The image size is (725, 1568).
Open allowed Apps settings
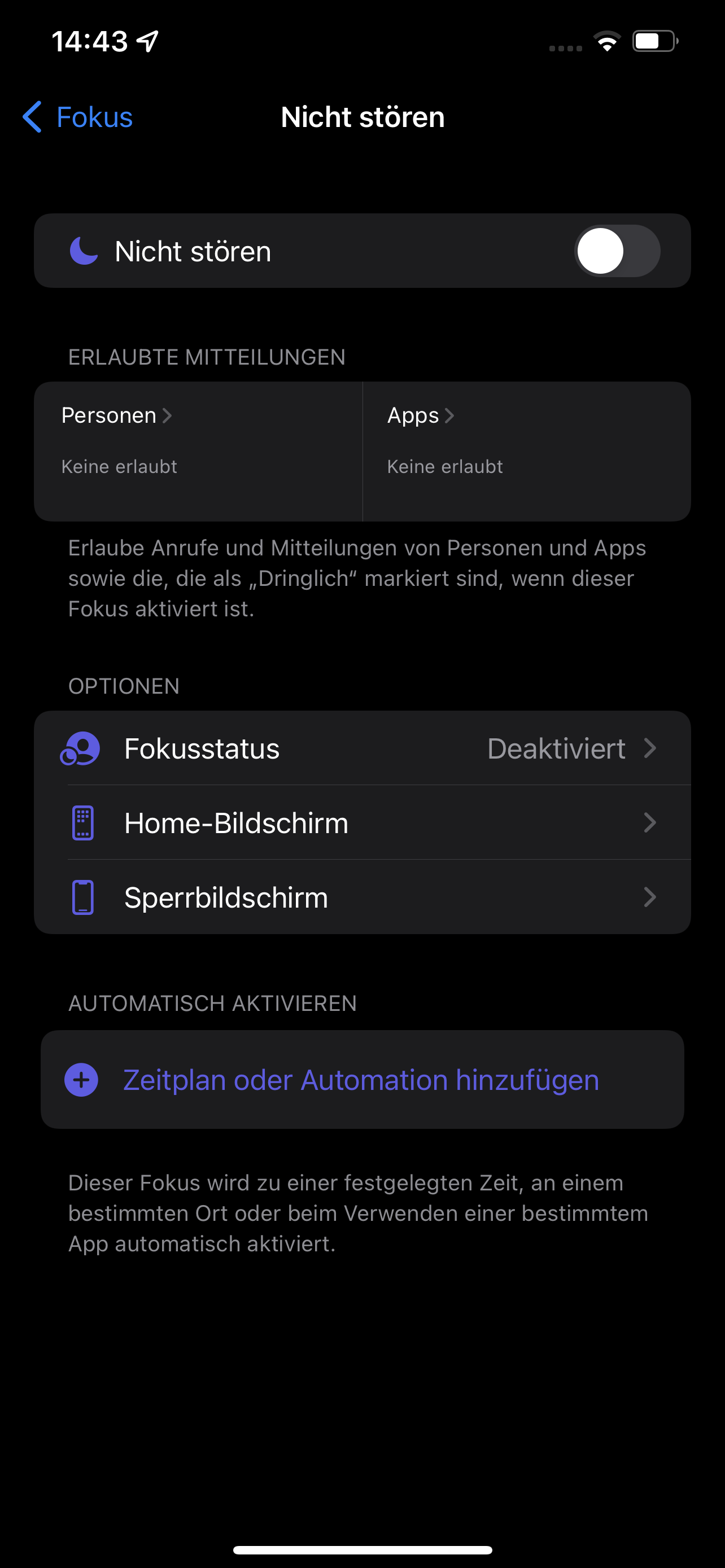click(x=526, y=450)
